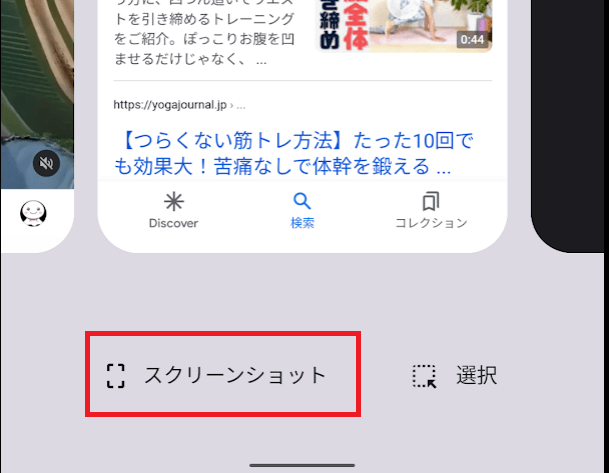
Task: Tap the スクリーンショット button
Action: click(x=218, y=376)
